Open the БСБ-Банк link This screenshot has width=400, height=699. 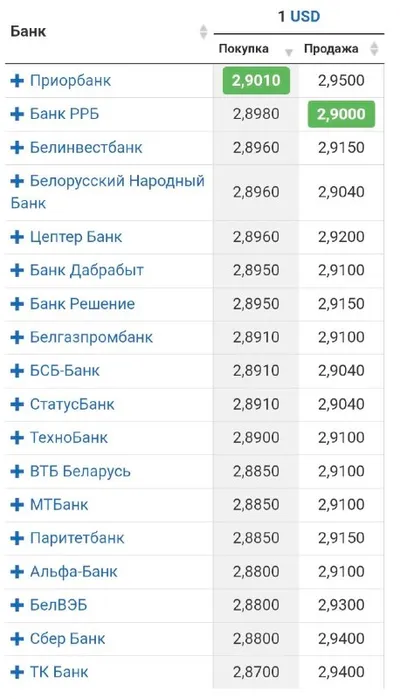click(x=65, y=370)
